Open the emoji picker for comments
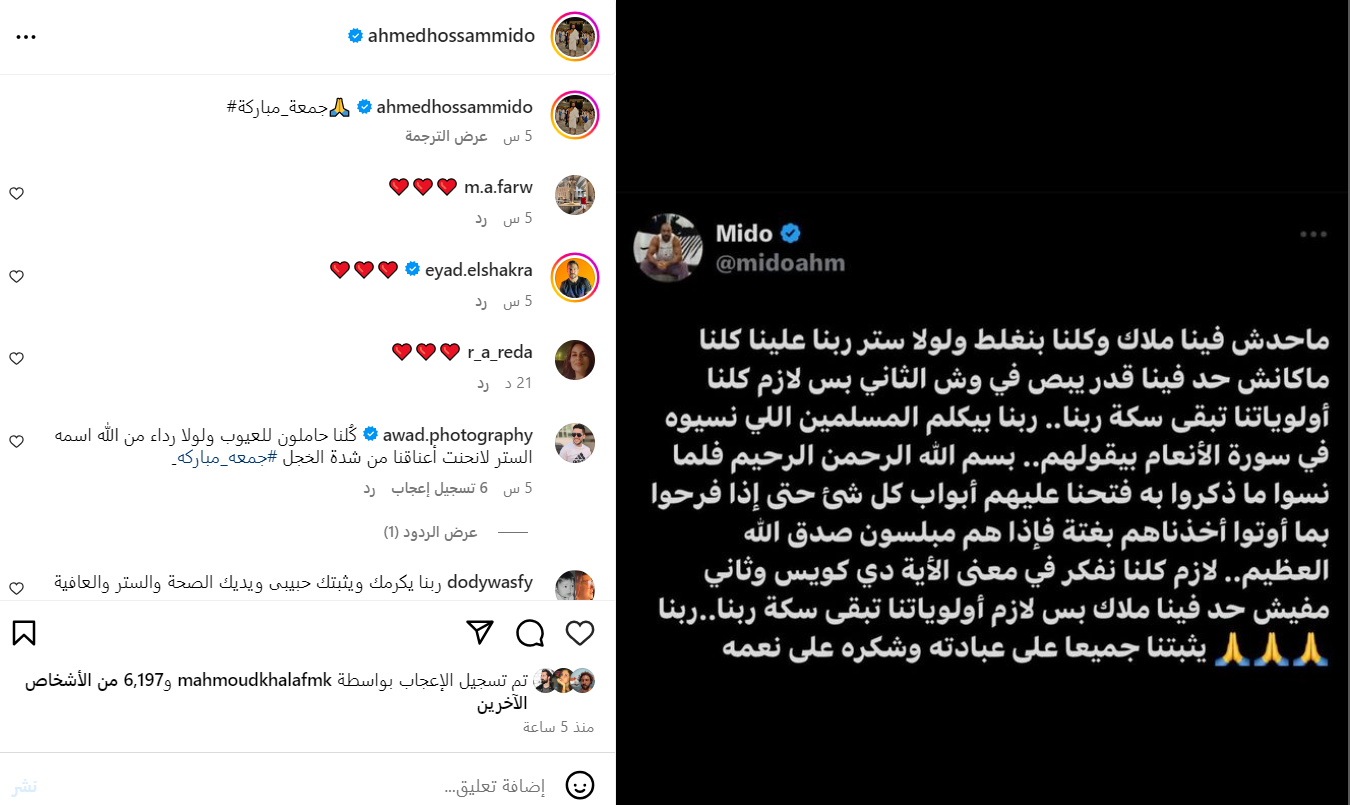Viewport: 1350px width, 805px height. click(580, 785)
